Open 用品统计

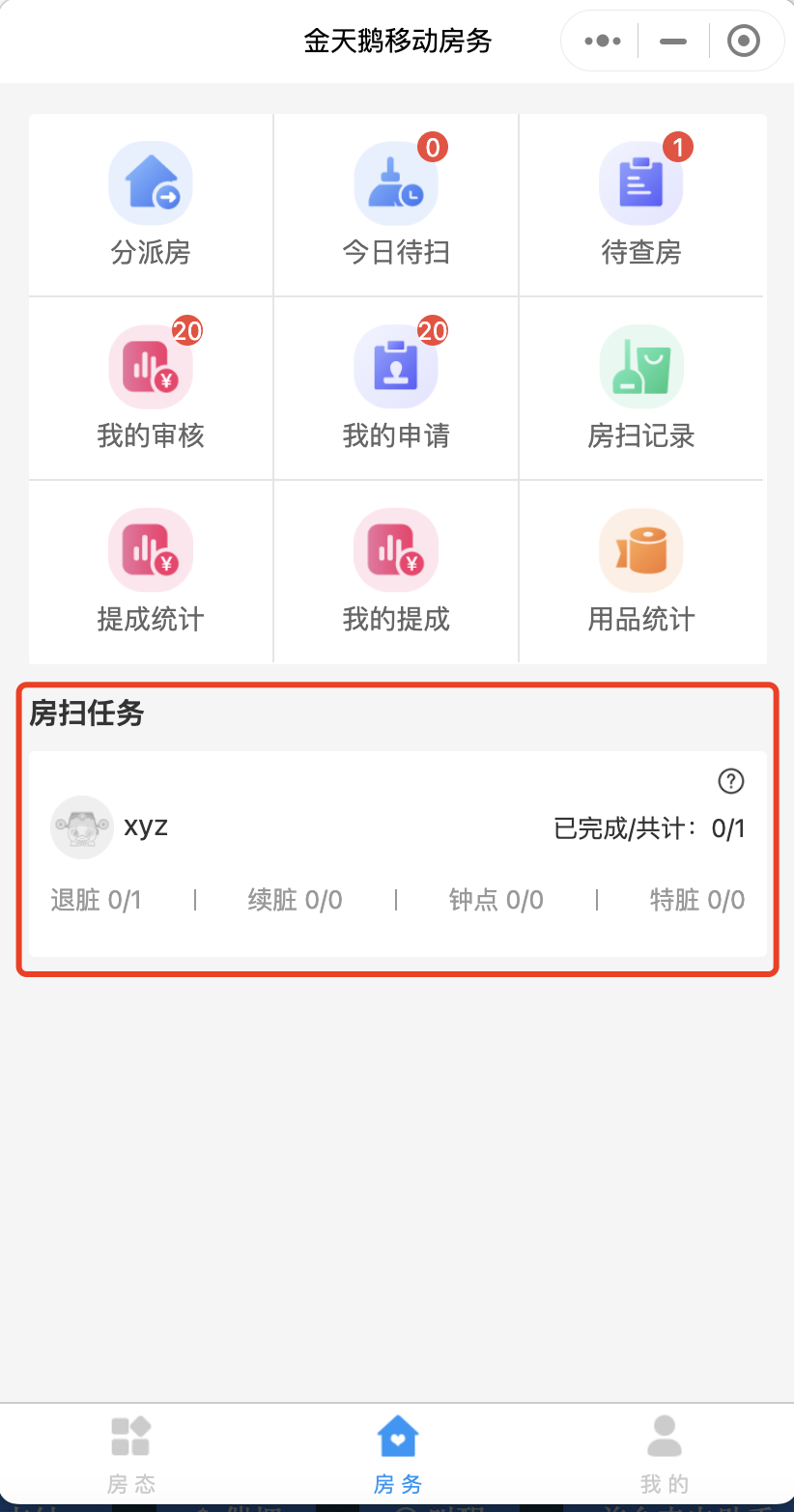pyautogui.click(x=641, y=571)
